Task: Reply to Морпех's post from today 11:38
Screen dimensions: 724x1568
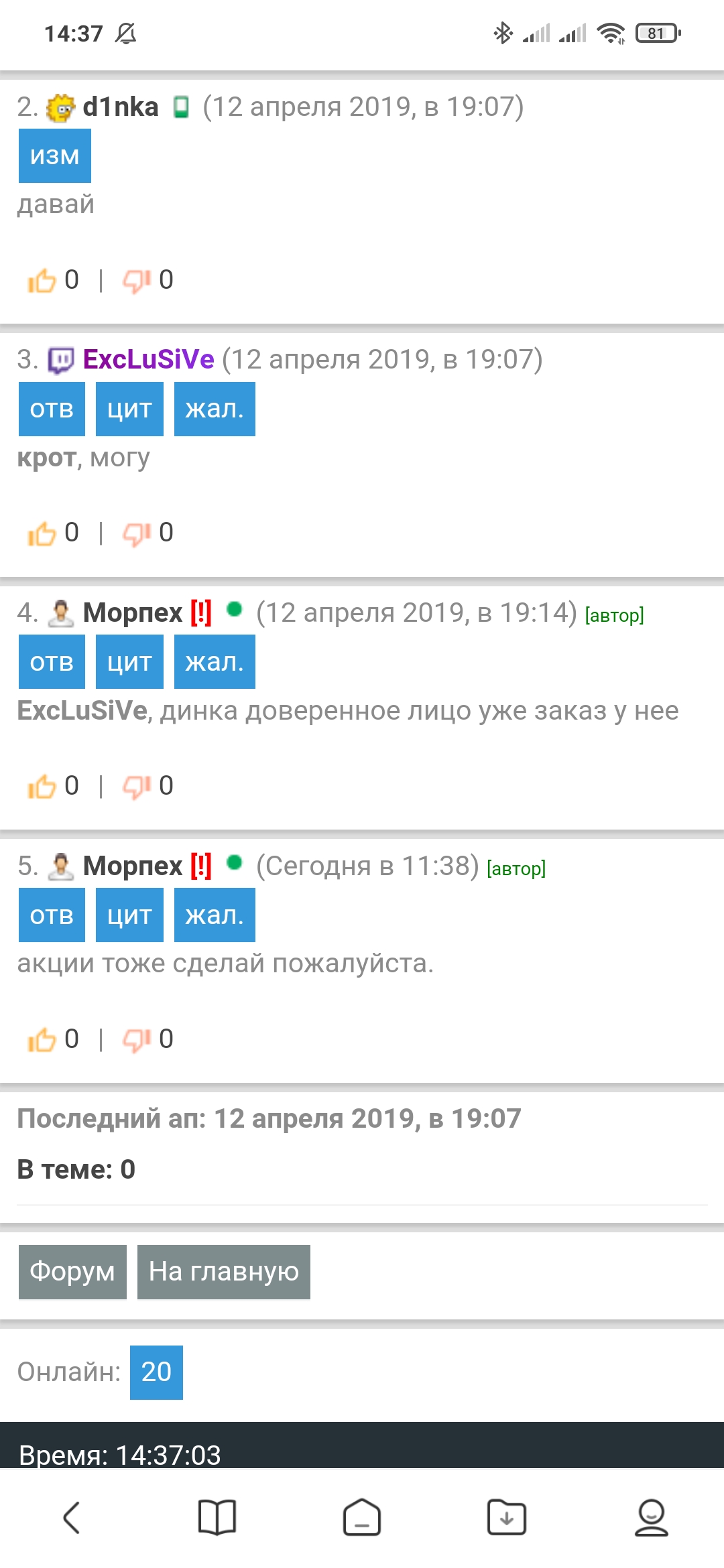Action: [52, 915]
